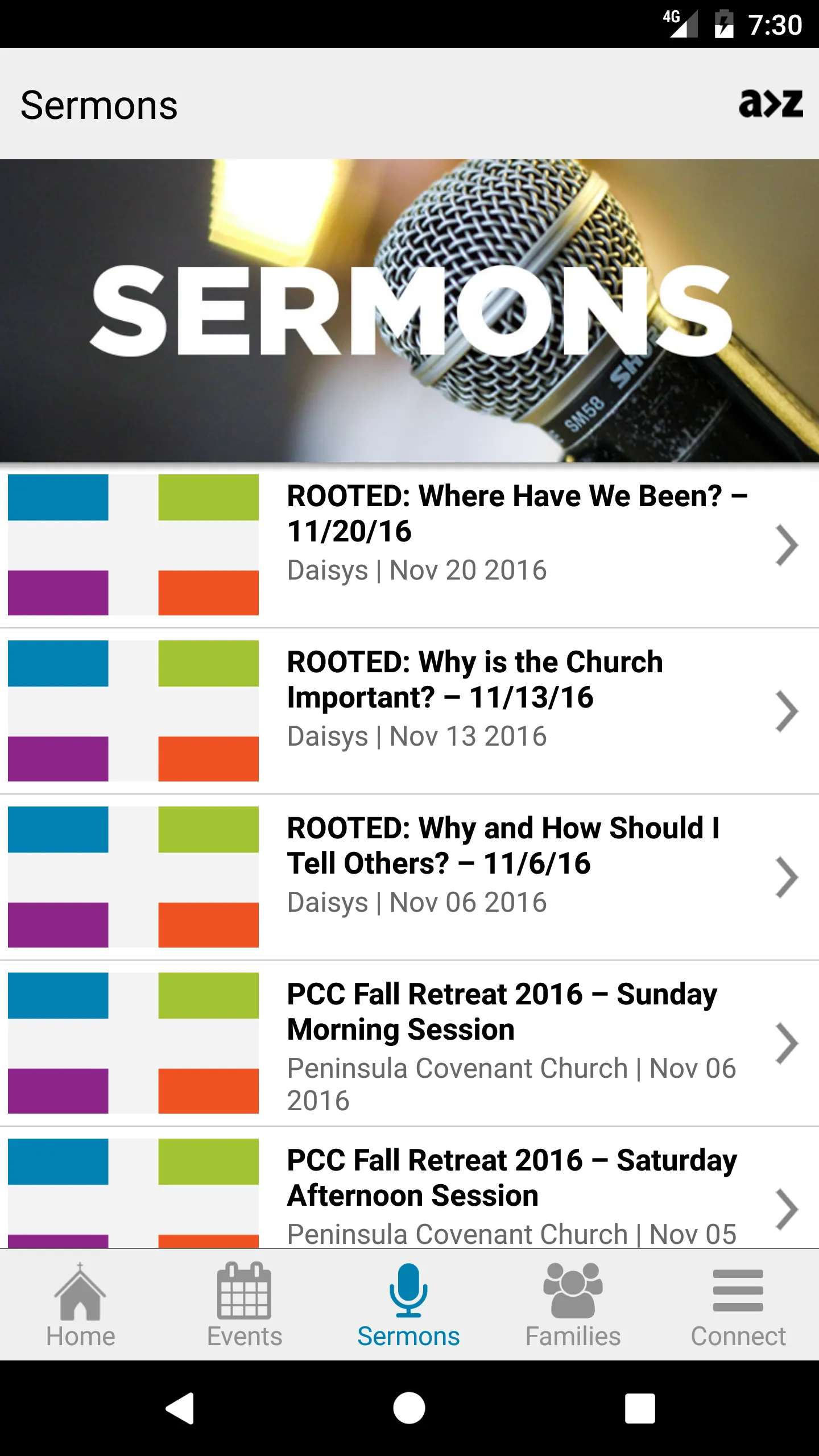
Task: Tap the SERMONS microphone banner image
Action: (409, 313)
